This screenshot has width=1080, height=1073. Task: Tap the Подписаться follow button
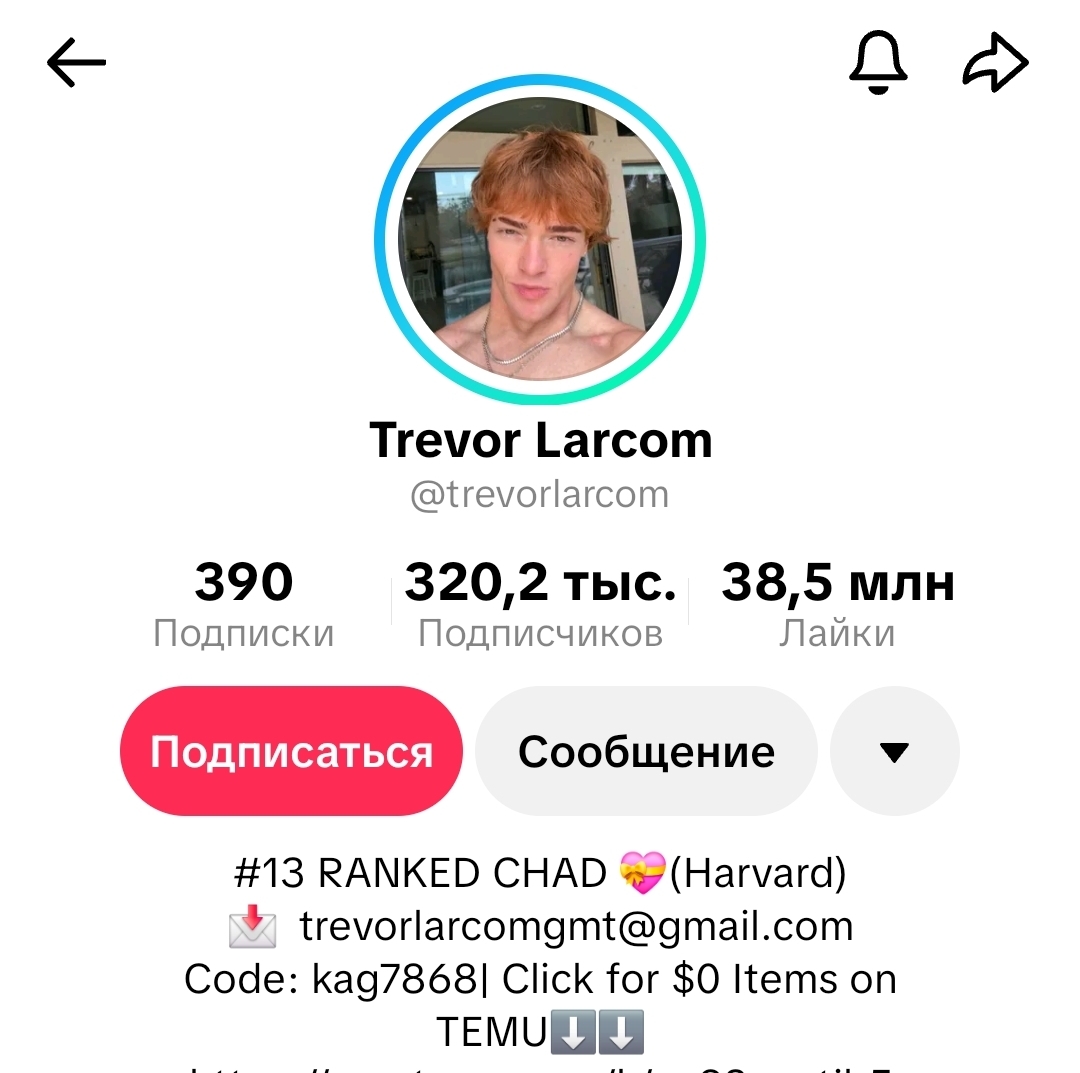[291, 751]
